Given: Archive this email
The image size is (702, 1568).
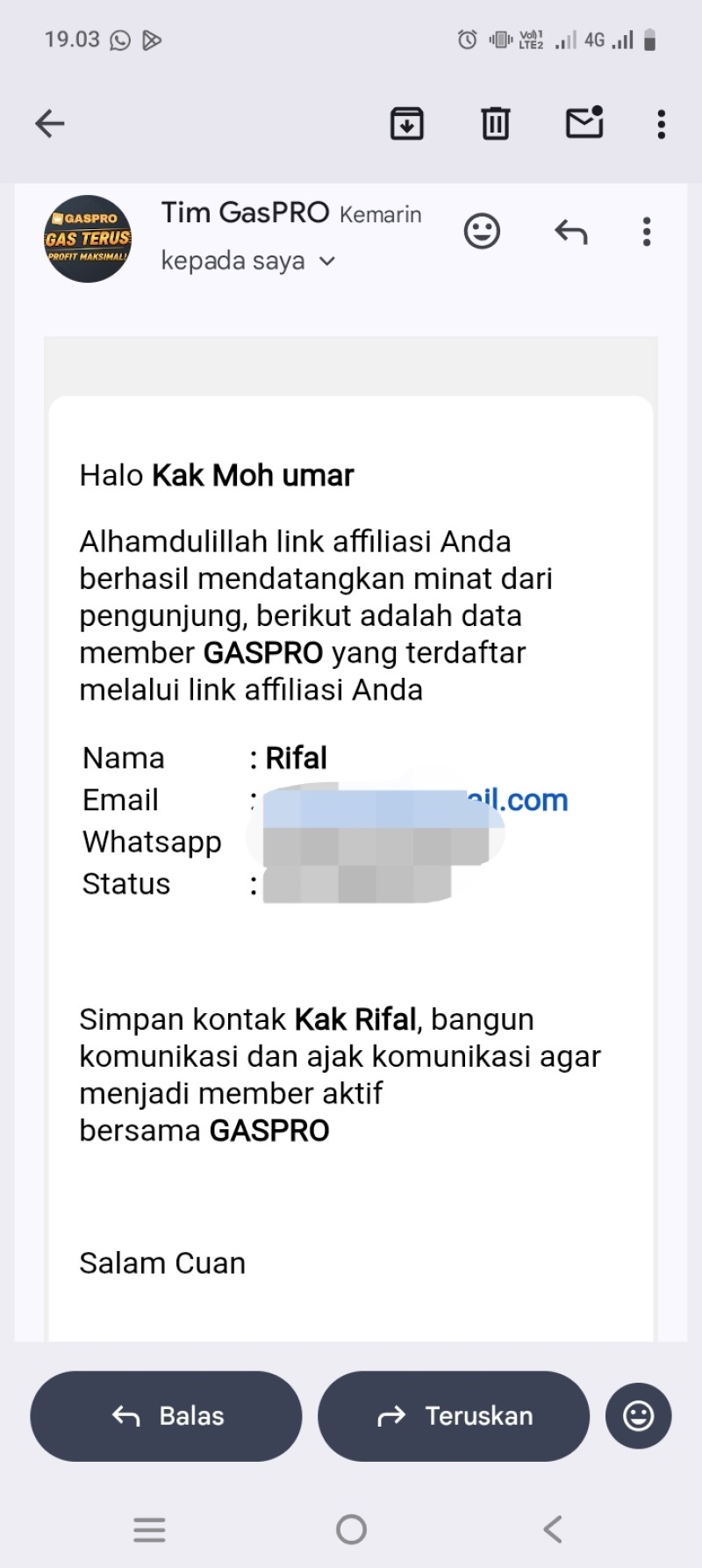Looking at the screenshot, I should (406, 124).
